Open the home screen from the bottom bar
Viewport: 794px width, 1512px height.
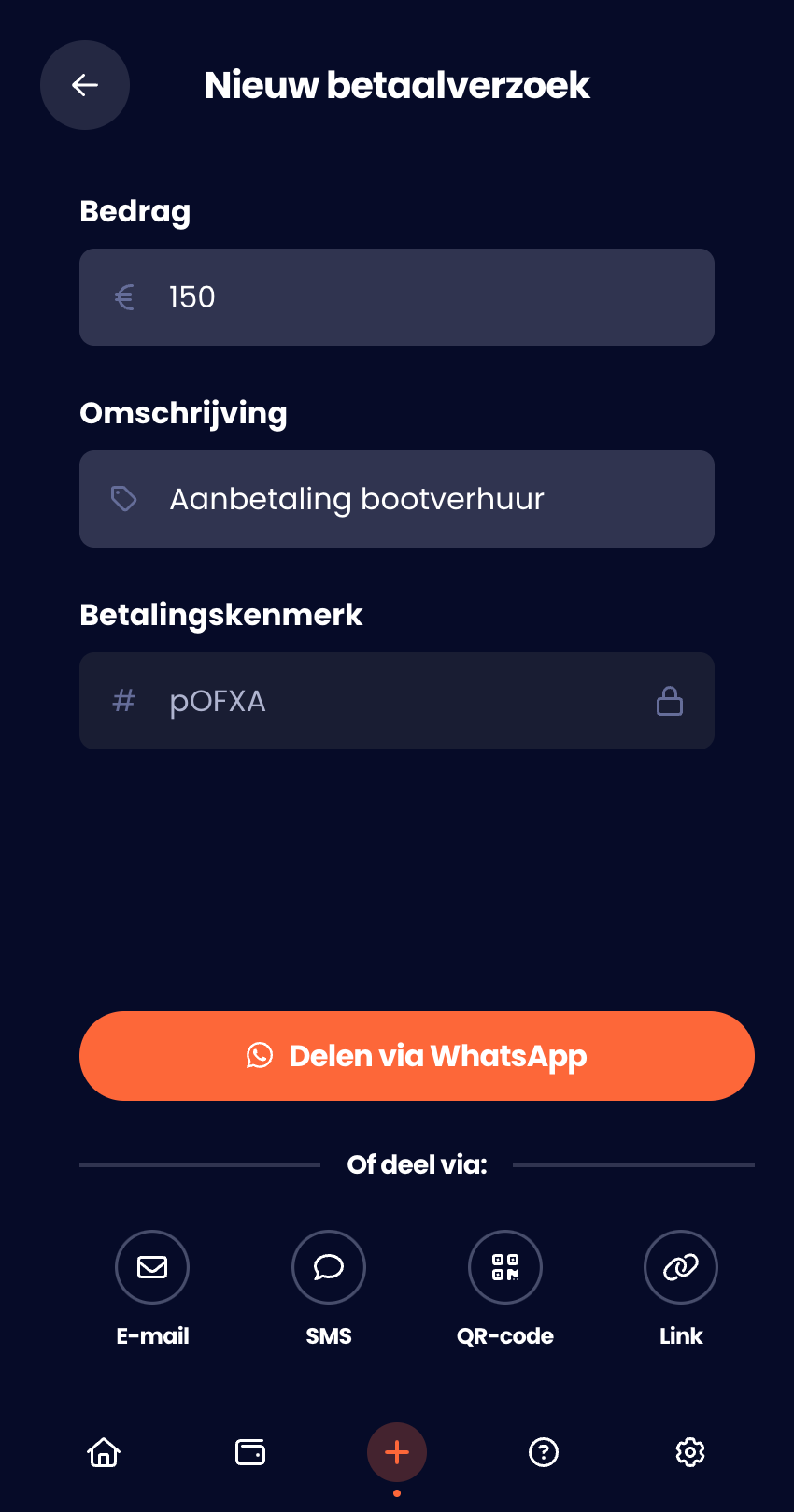tap(104, 1452)
